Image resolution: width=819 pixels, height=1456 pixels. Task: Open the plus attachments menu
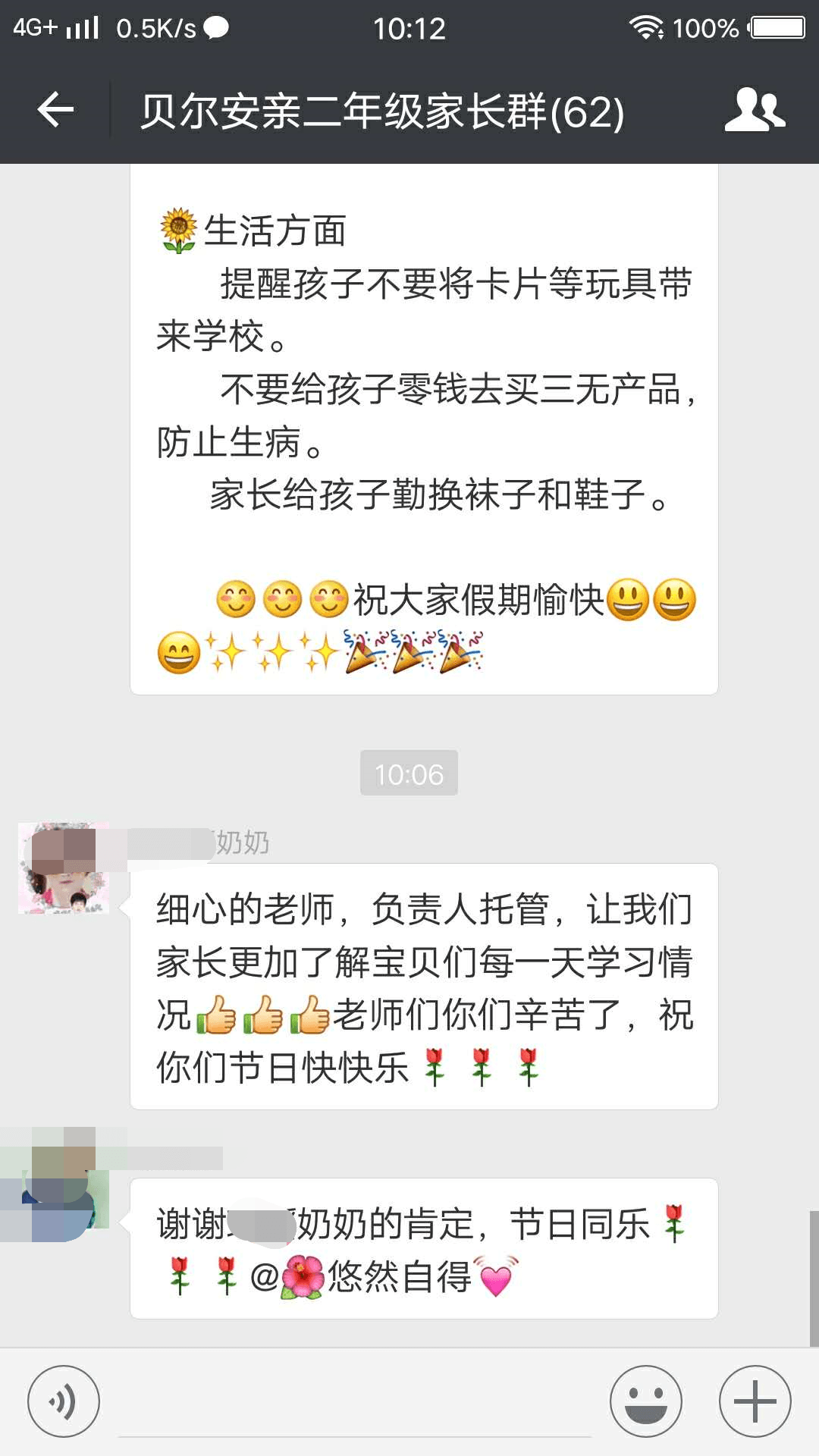755,1401
